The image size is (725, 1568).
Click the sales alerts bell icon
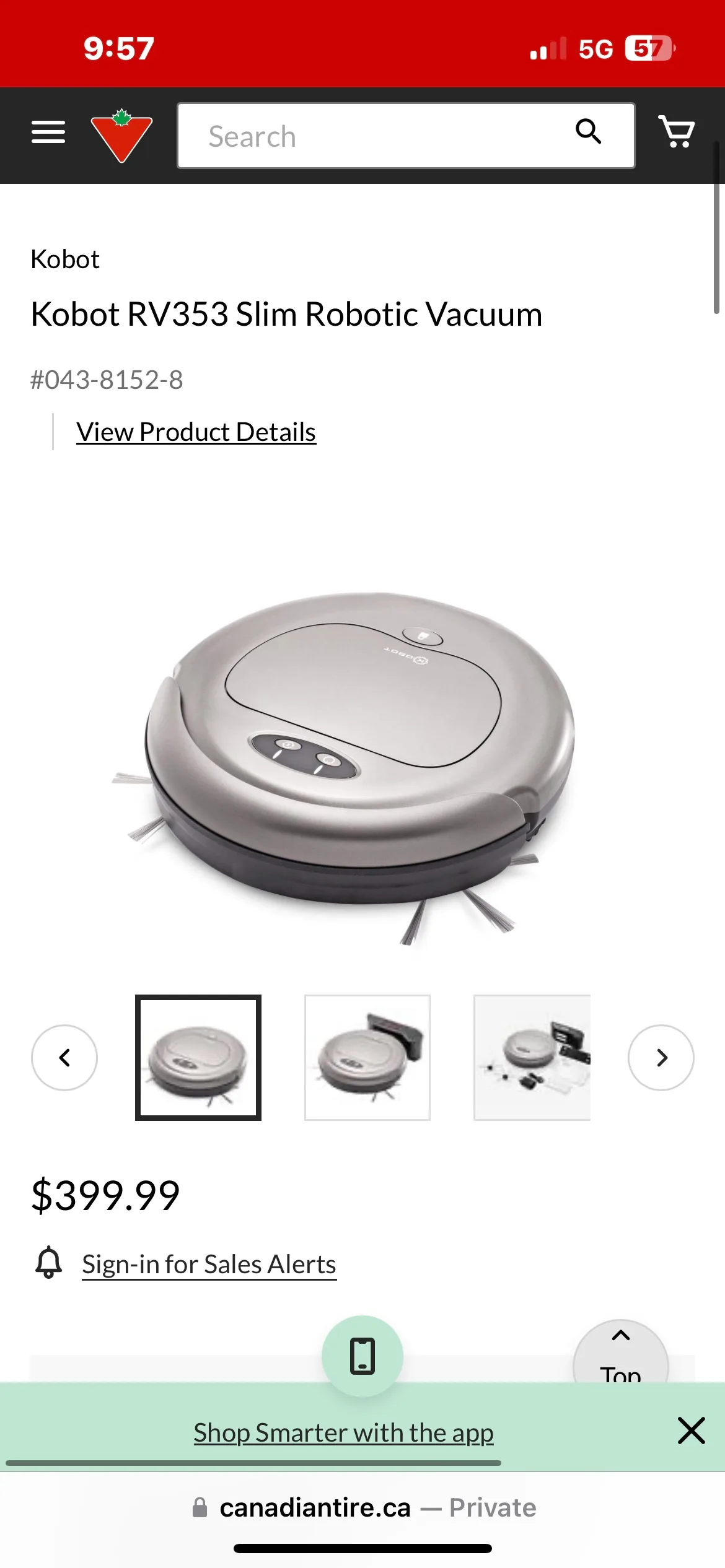coord(48,1263)
